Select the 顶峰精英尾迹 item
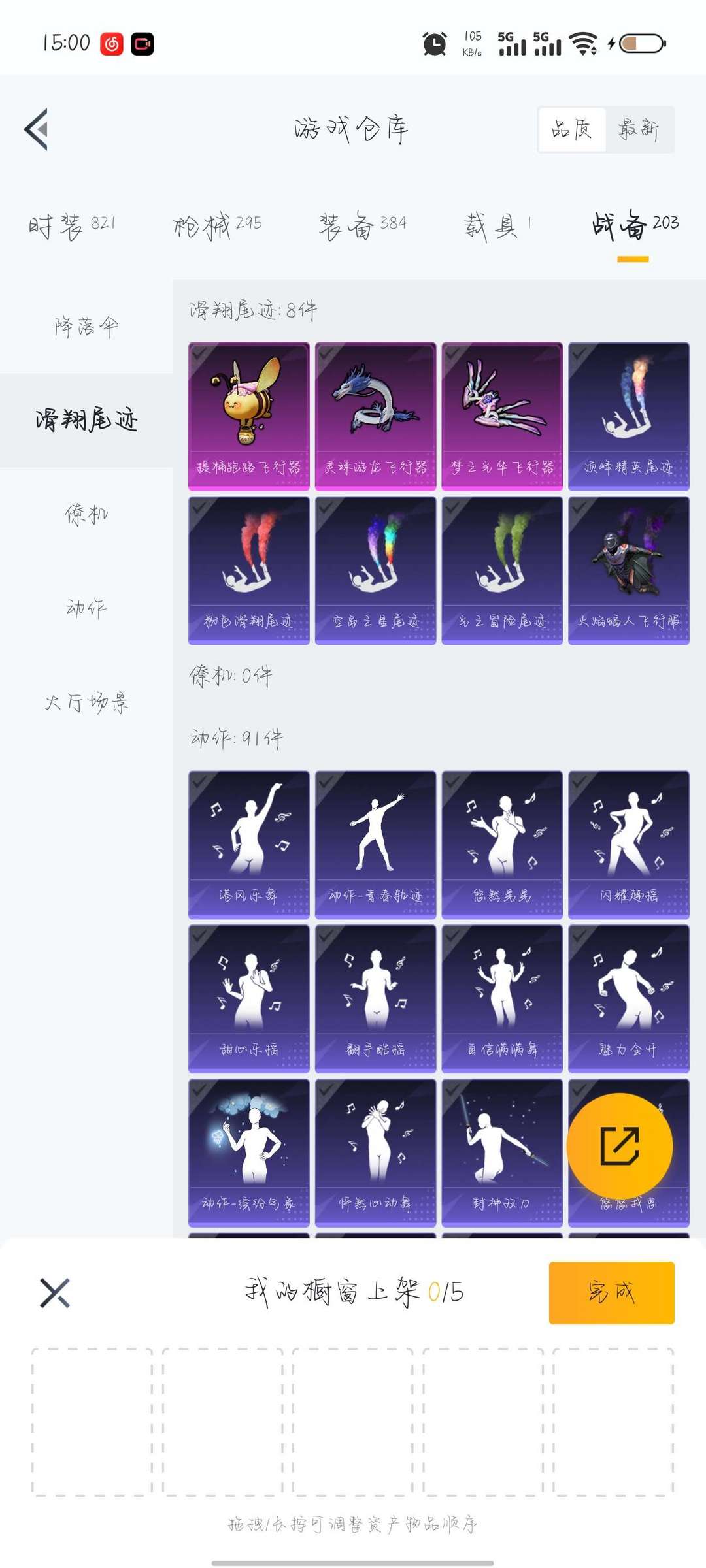This screenshot has width=706, height=1568. pos(629,416)
